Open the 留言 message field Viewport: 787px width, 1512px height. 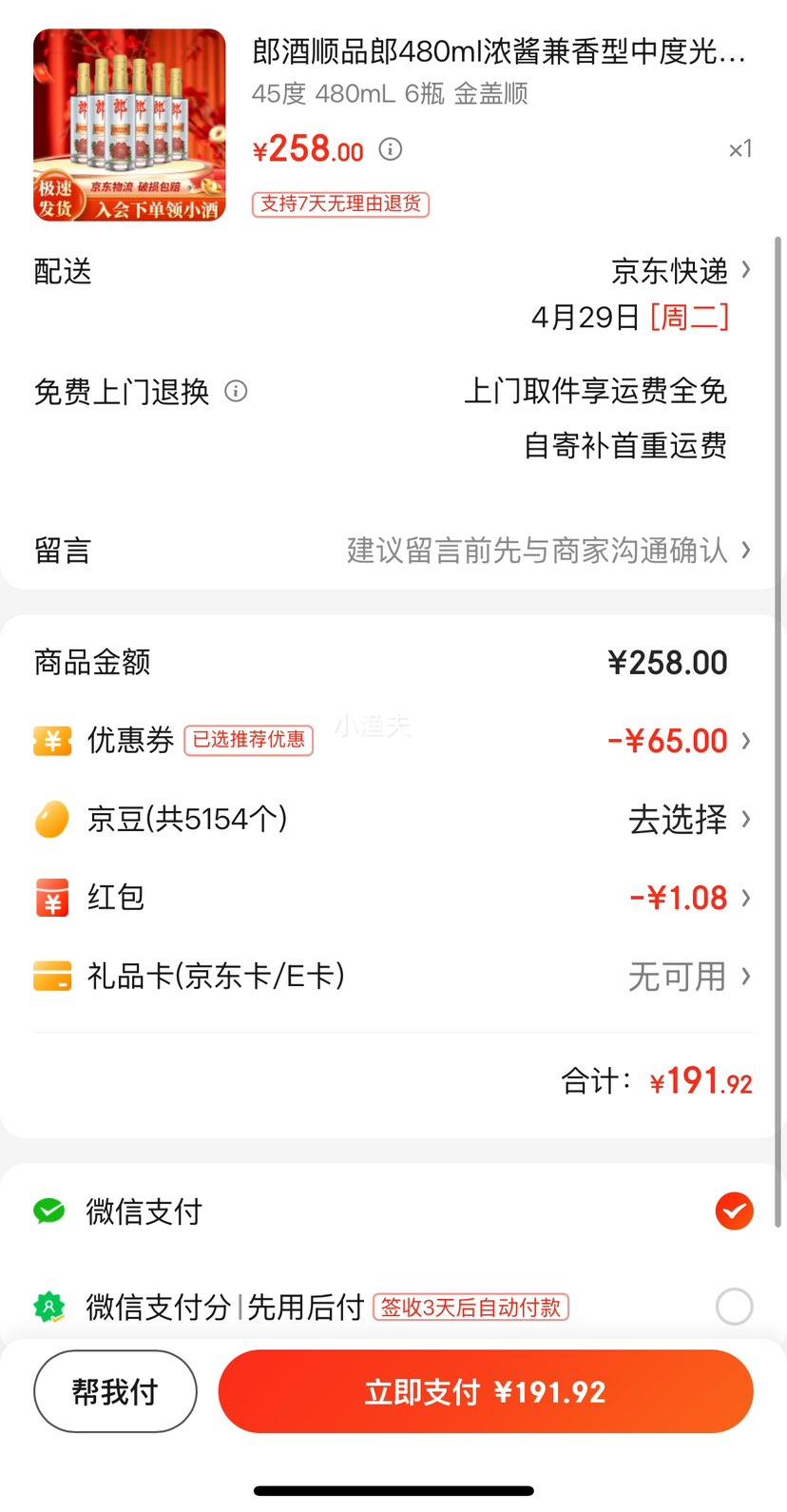pos(393,550)
